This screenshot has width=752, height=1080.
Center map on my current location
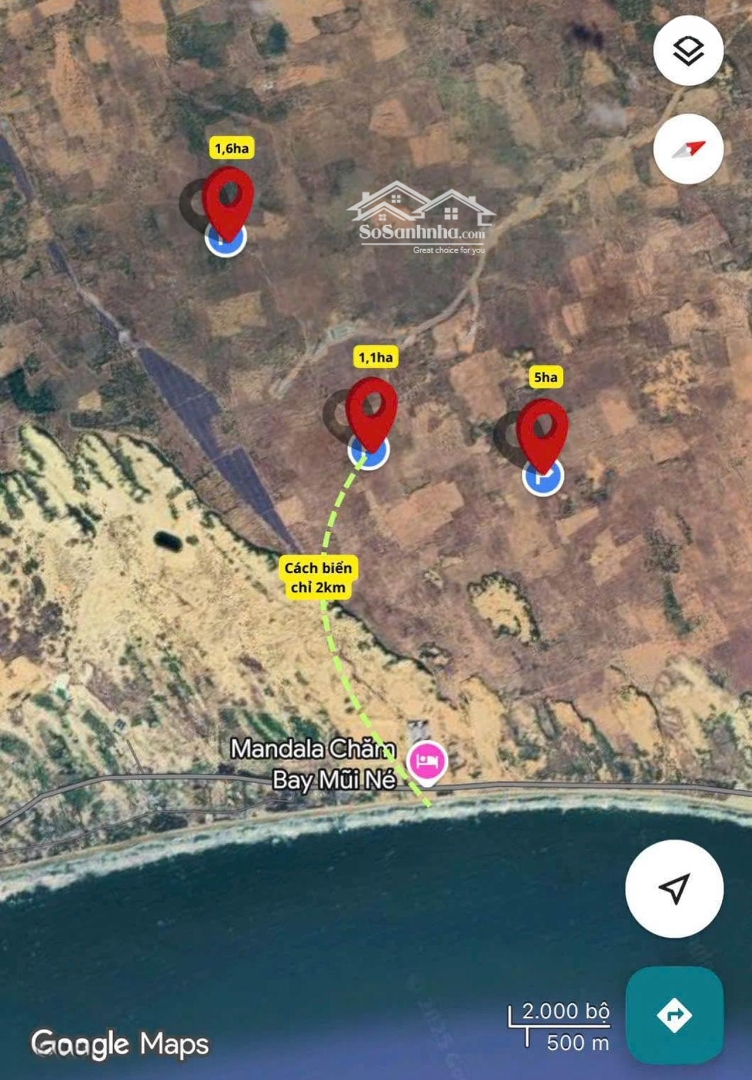[674, 888]
